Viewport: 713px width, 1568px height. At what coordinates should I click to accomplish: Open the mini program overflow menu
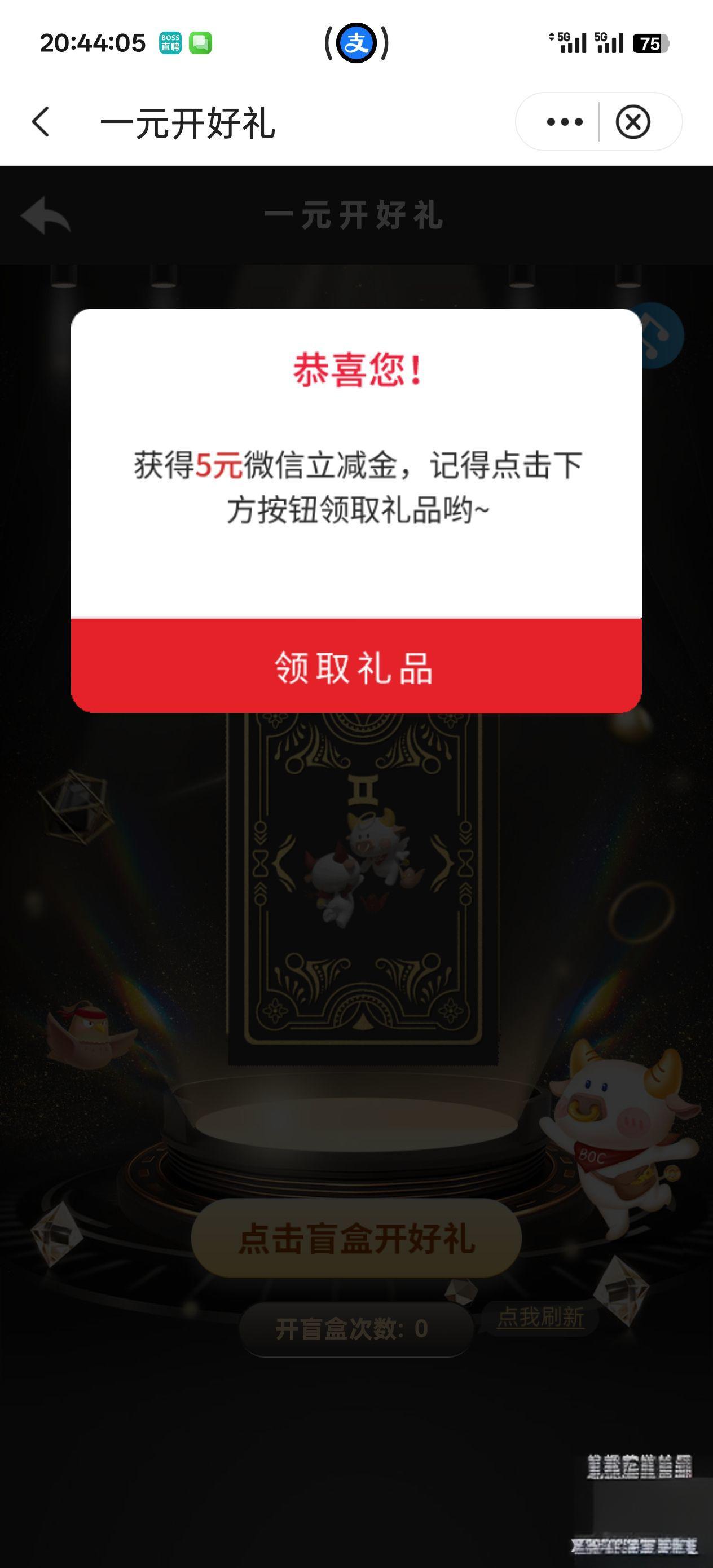pos(564,122)
